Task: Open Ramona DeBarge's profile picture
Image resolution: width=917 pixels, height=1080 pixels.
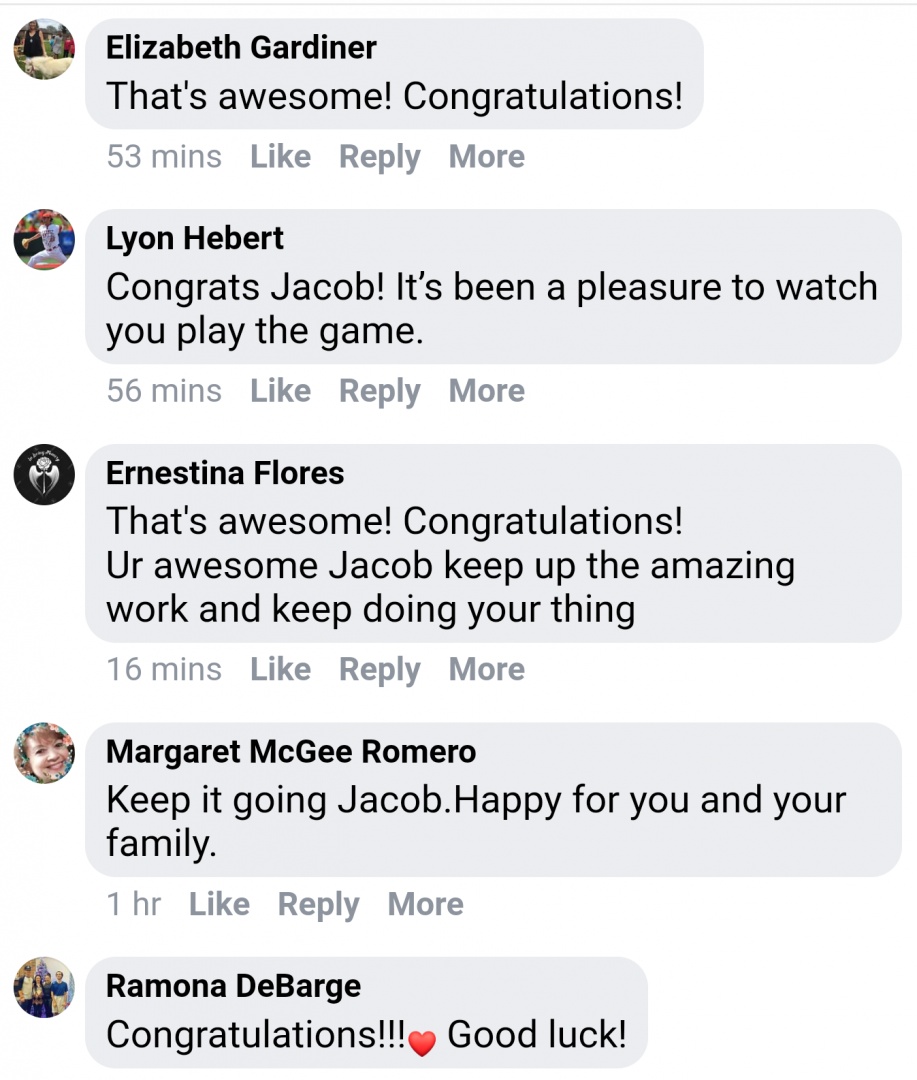Action: point(44,987)
